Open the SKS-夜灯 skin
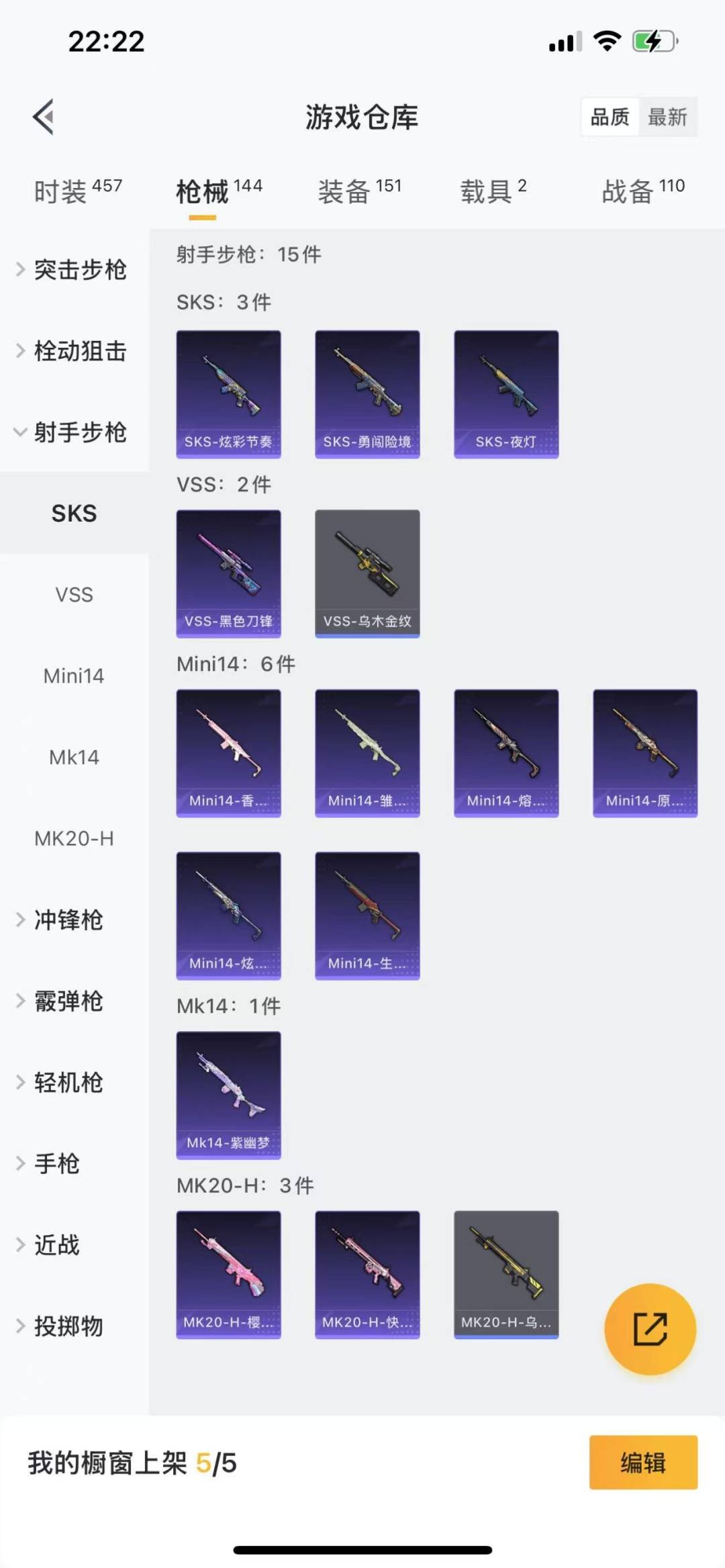725x1568 pixels. pyautogui.click(x=506, y=394)
